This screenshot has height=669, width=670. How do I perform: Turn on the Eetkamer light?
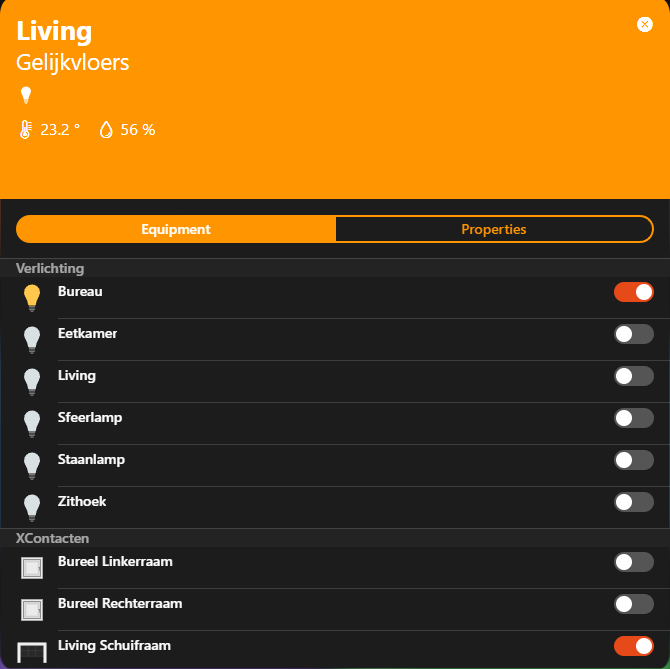pos(633,334)
